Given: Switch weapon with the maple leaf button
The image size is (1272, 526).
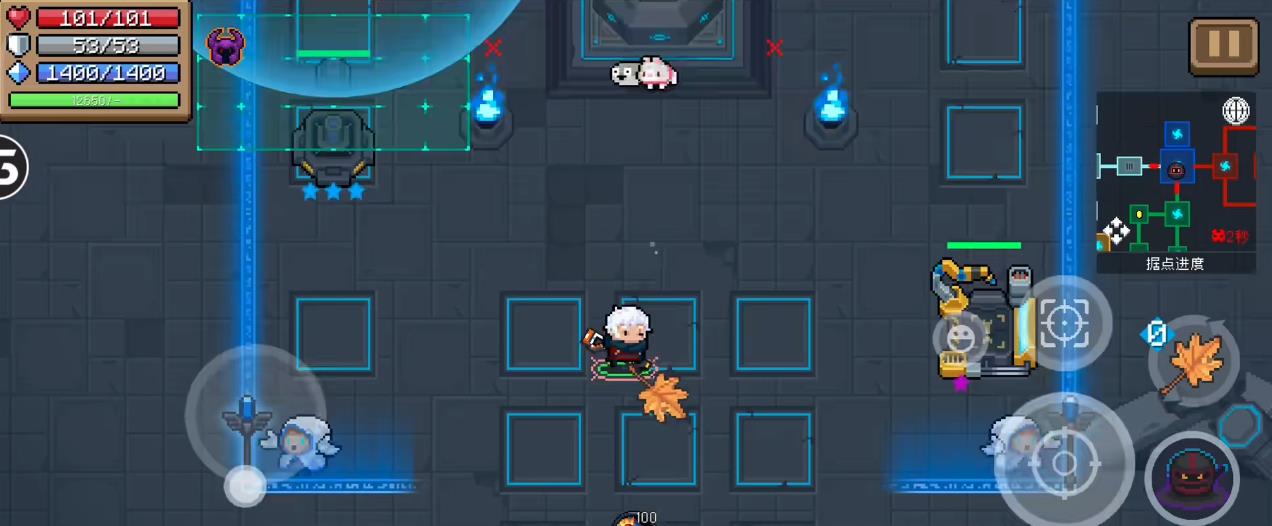Looking at the screenshot, I should click(1195, 361).
